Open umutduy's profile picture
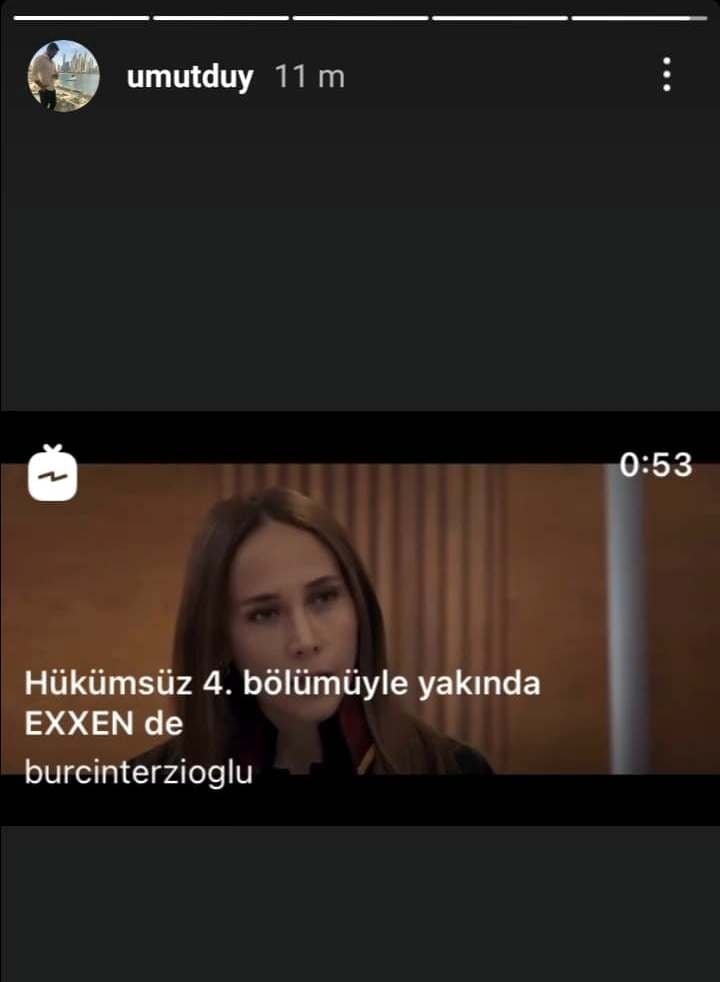Viewport: 720px width, 982px height. [63, 76]
